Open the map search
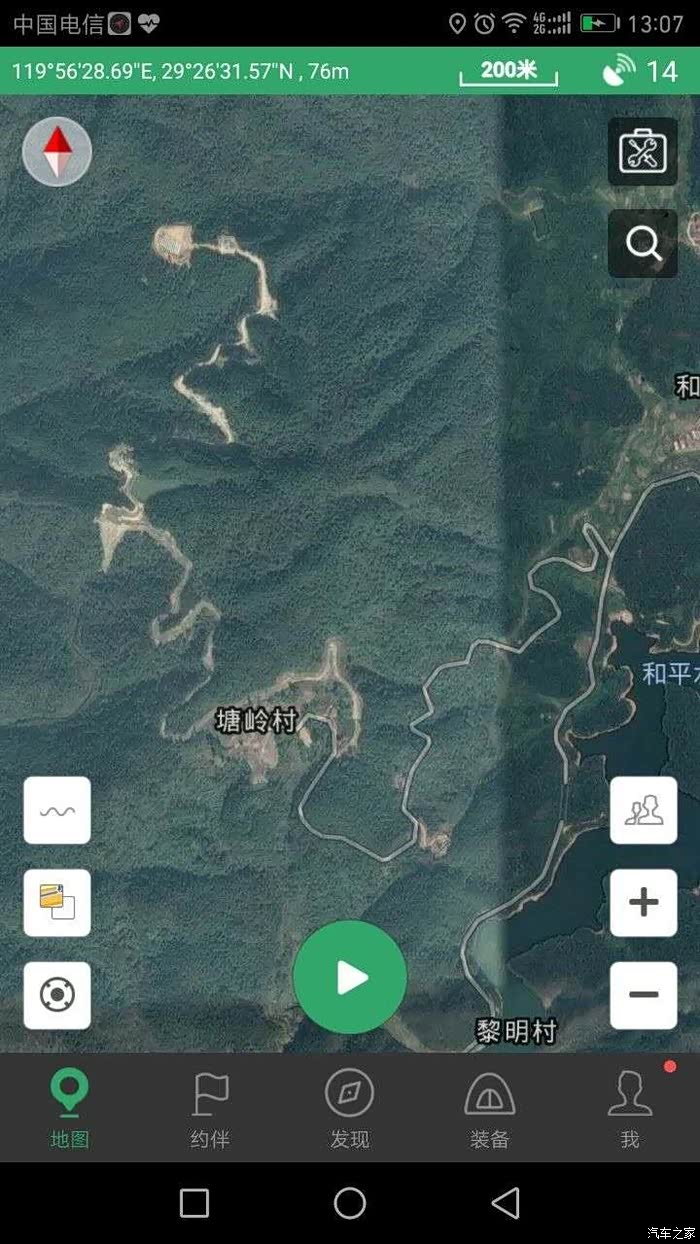This screenshot has width=700, height=1244. click(x=643, y=243)
